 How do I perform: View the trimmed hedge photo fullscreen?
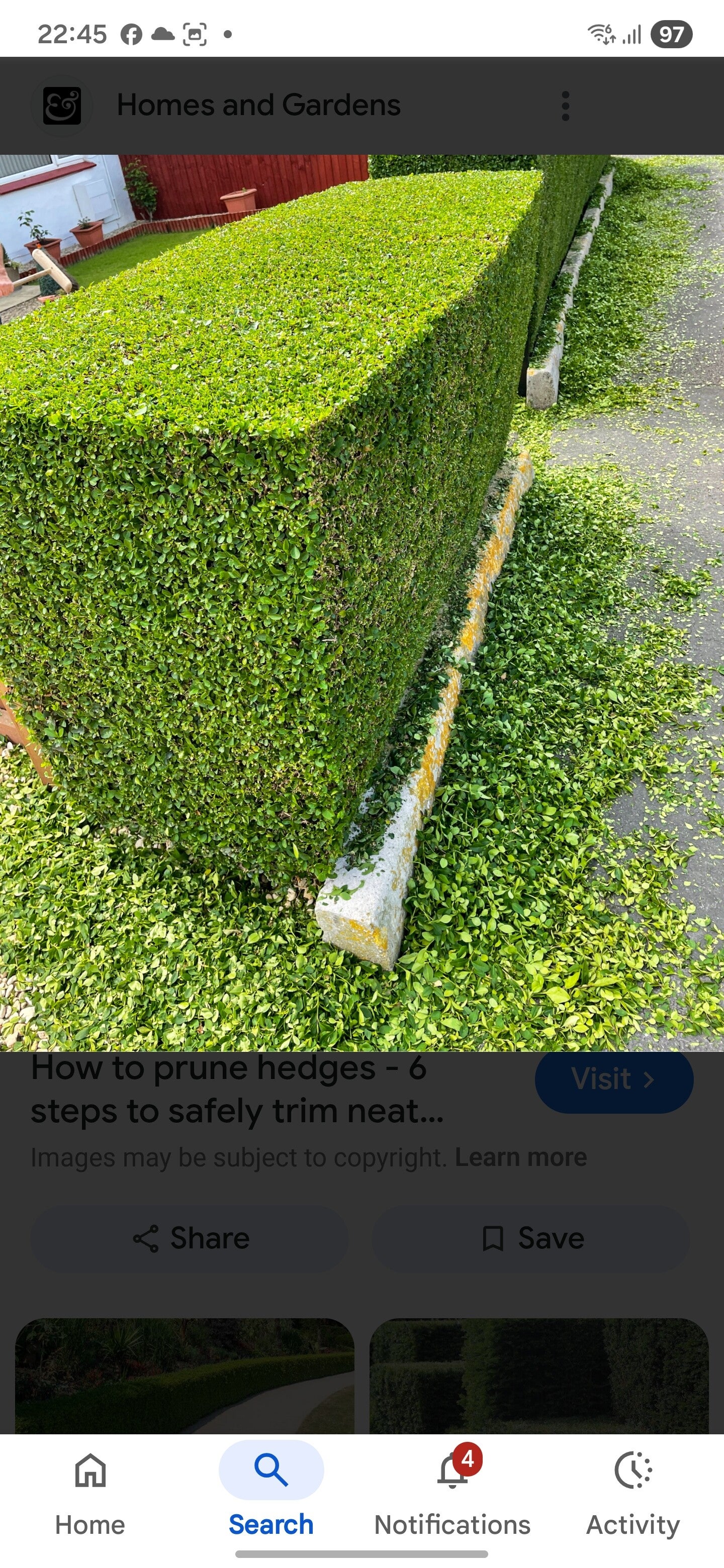click(x=361, y=603)
